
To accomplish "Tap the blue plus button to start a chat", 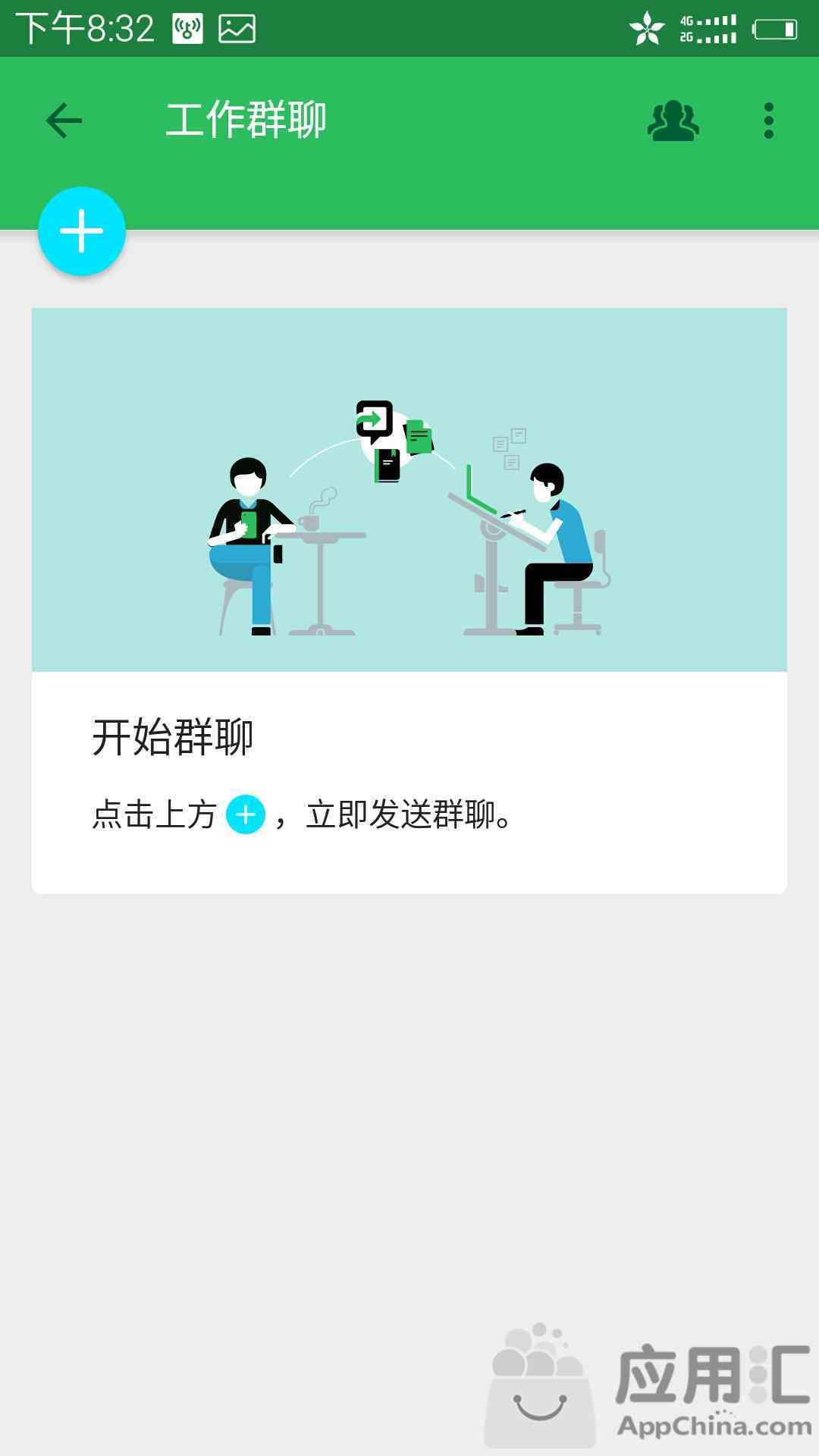I will click(82, 231).
